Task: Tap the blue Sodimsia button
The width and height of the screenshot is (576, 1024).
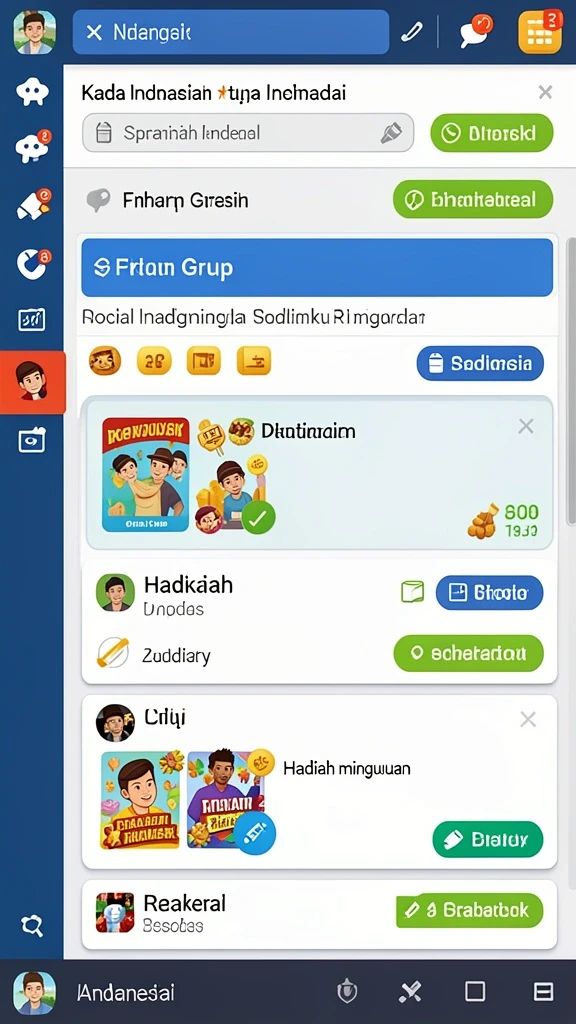Action: coord(480,363)
